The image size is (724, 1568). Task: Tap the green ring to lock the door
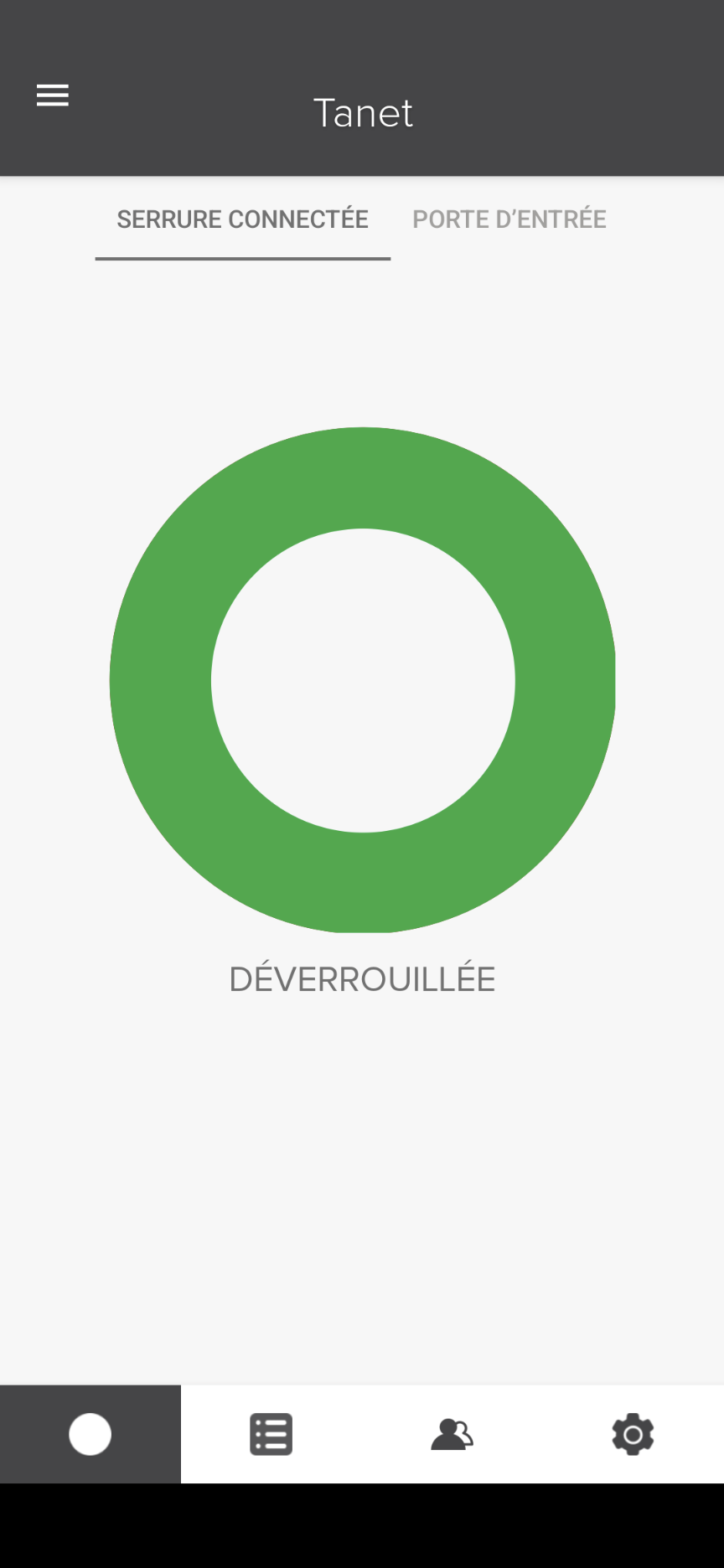click(363, 680)
